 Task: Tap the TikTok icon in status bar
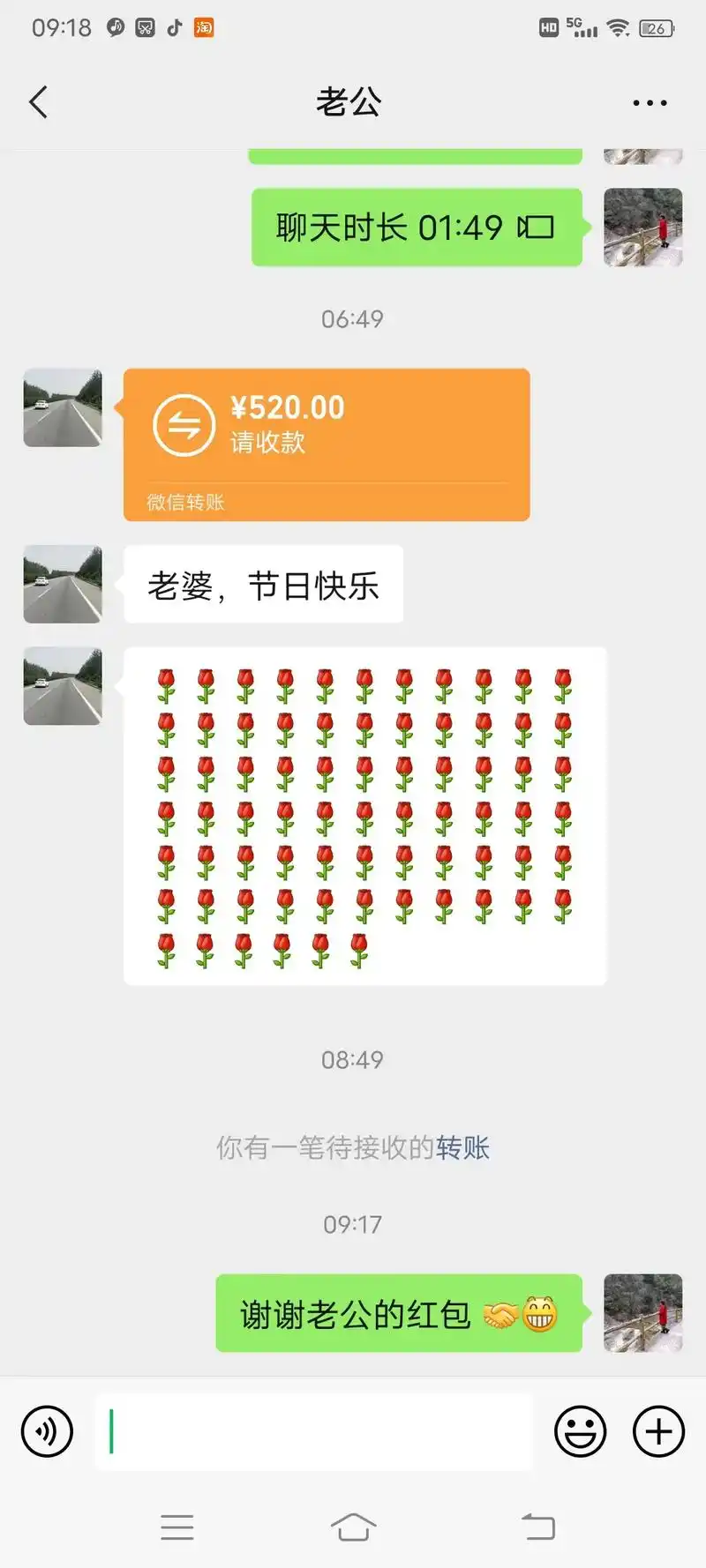point(174,27)
